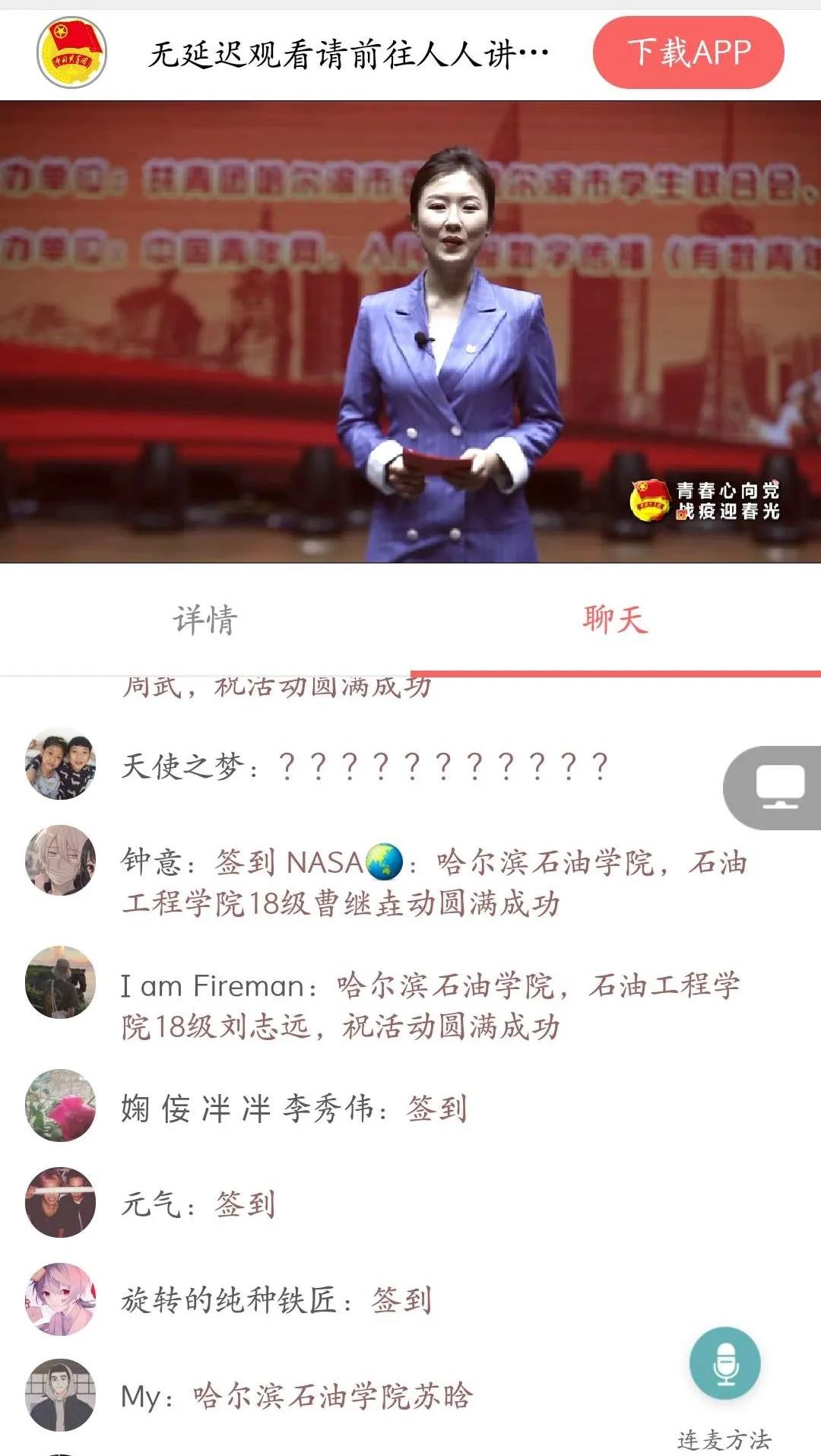Screen dimensions: 821x1456
Task: Tap the live video player
Action: (x=410, y=331)
